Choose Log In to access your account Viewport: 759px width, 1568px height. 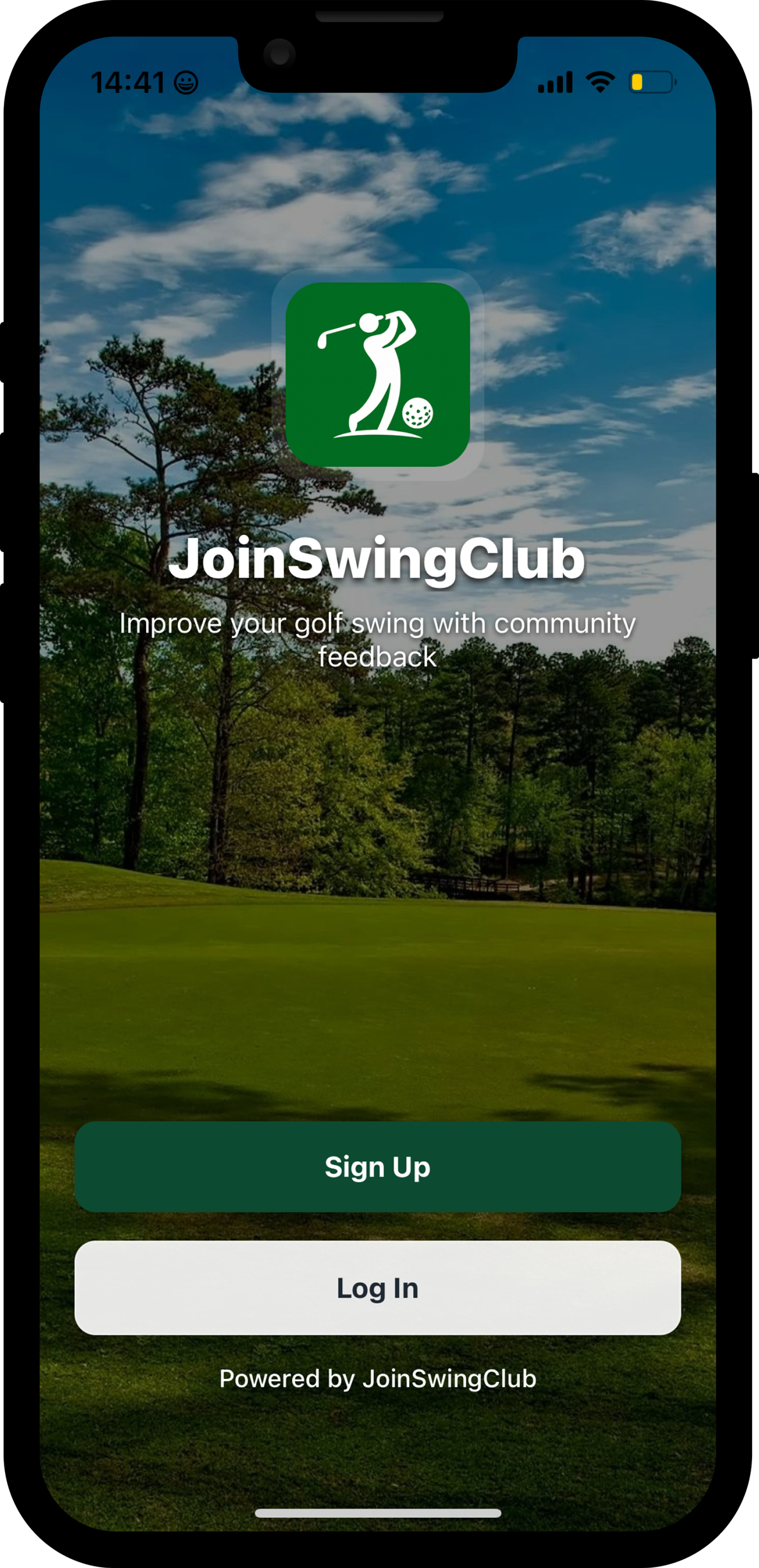tap(377, 1288)
